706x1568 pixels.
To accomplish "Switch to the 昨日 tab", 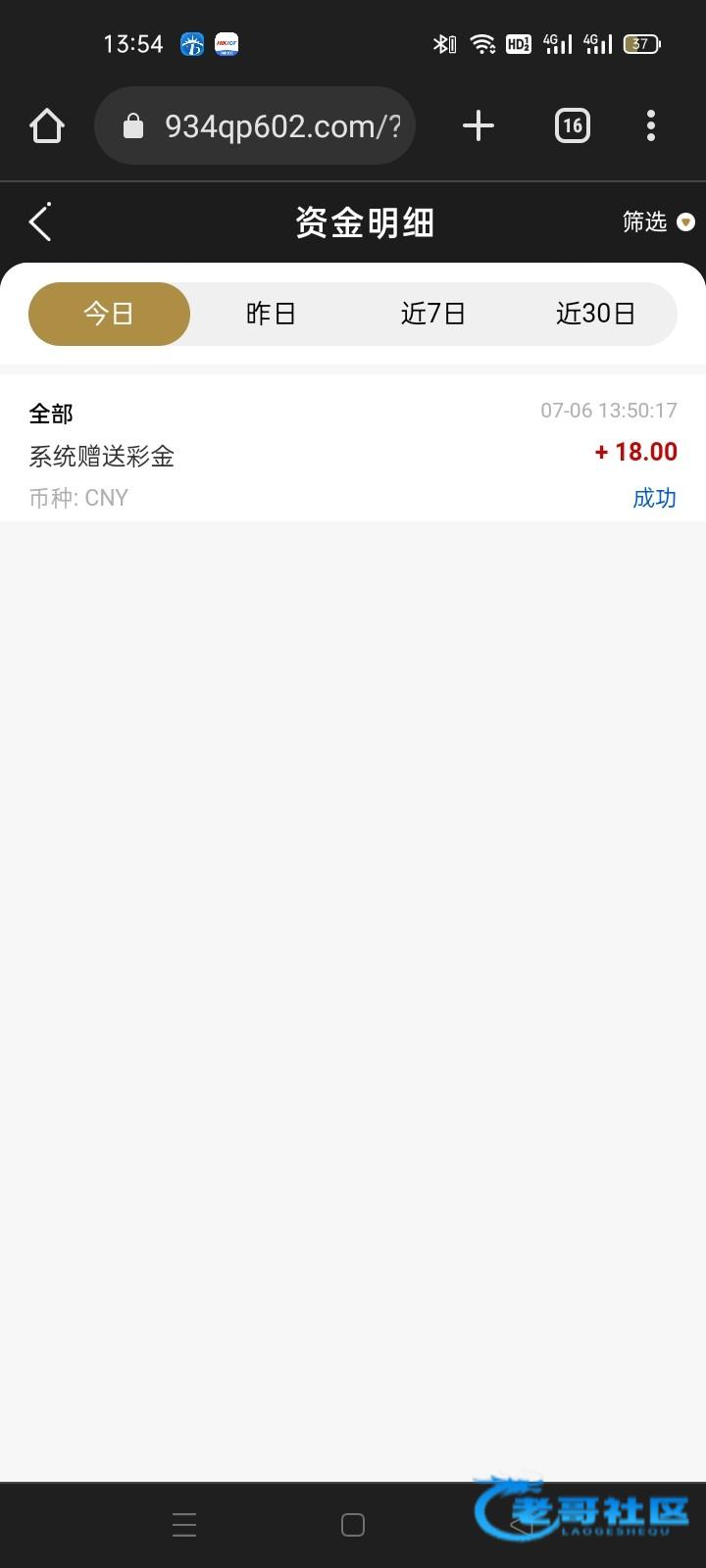I will [271, 314].
